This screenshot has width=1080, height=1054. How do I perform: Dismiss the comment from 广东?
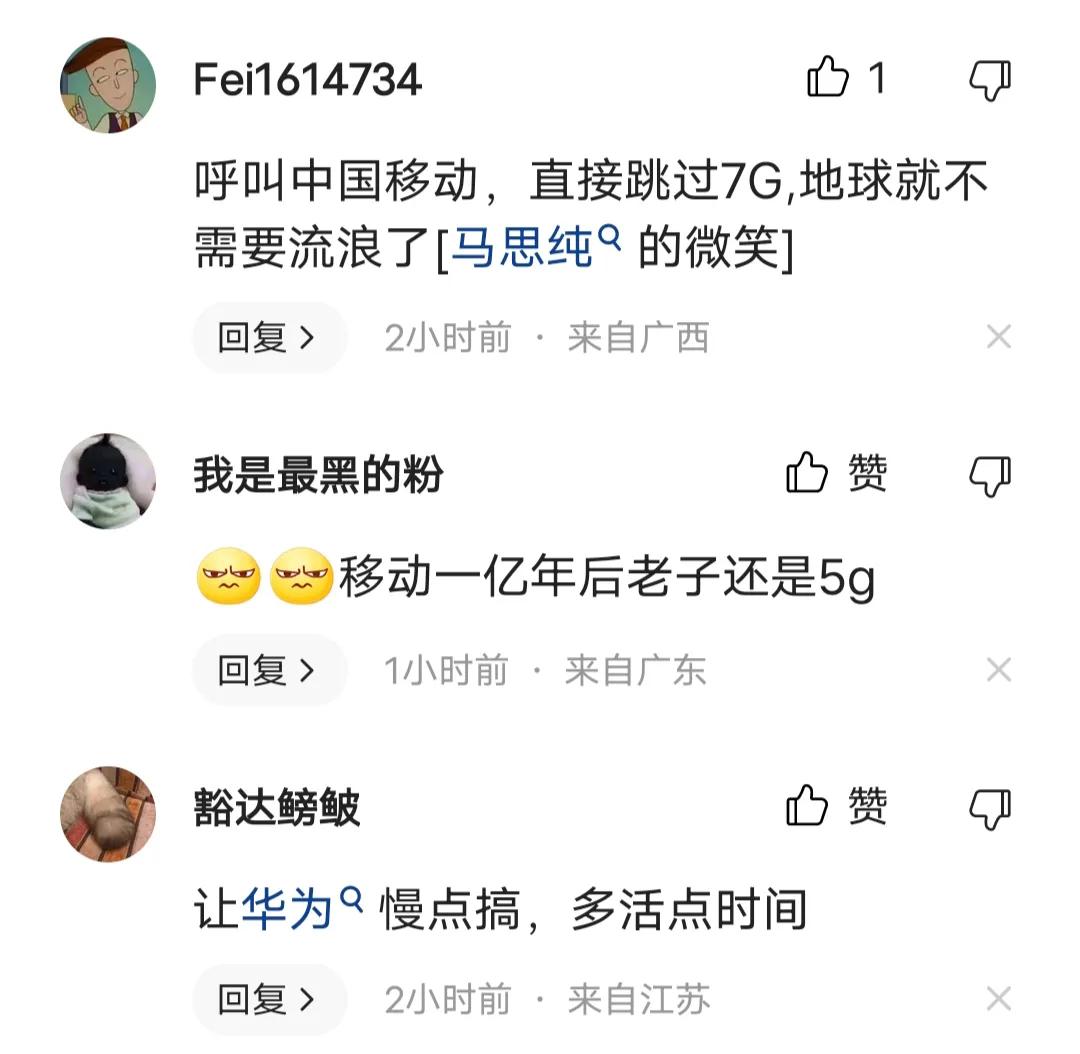coord(998,670)
